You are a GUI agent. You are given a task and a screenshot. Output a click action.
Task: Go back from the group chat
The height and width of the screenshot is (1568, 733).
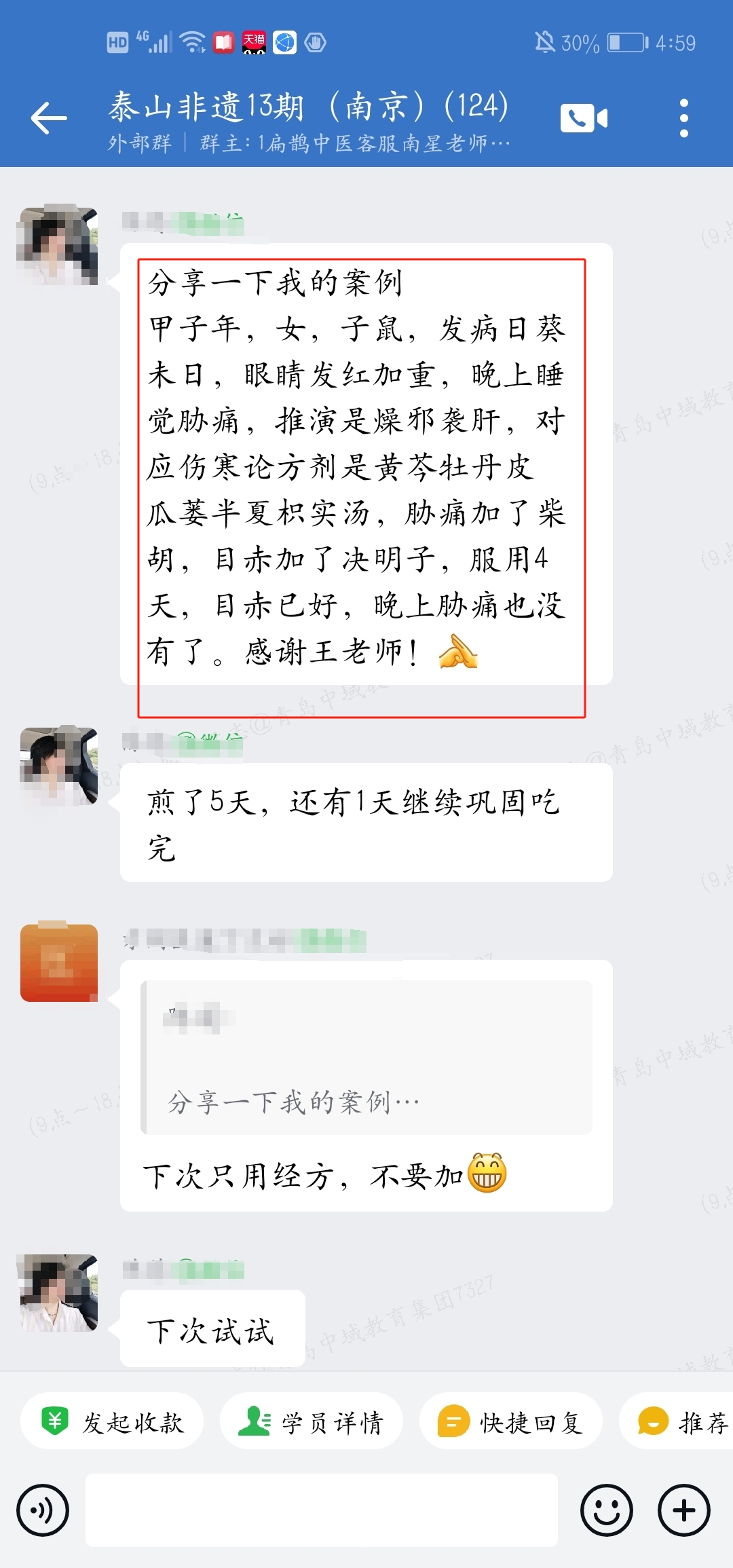[49, 118]
